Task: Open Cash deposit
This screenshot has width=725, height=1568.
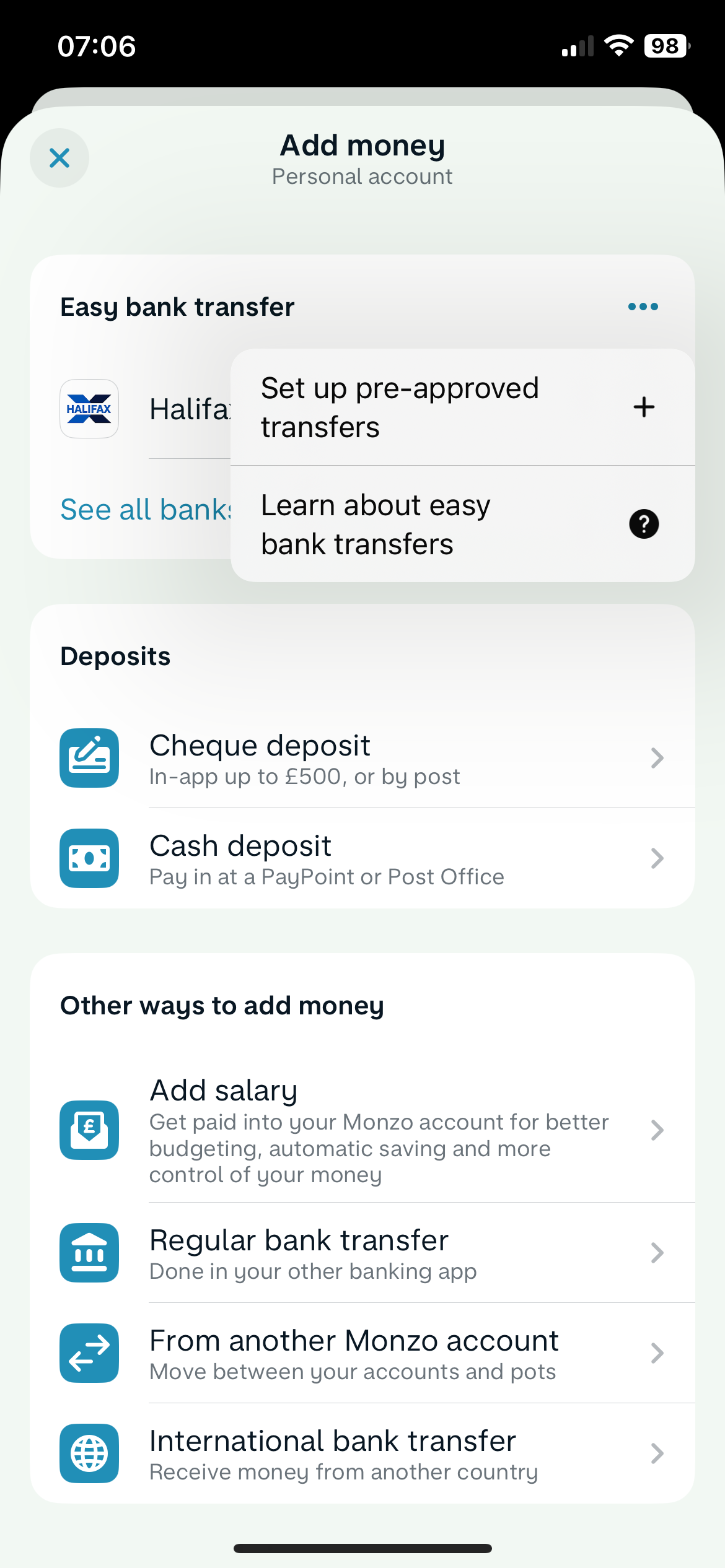Action: pyautogui.click(x=362, y=858)
